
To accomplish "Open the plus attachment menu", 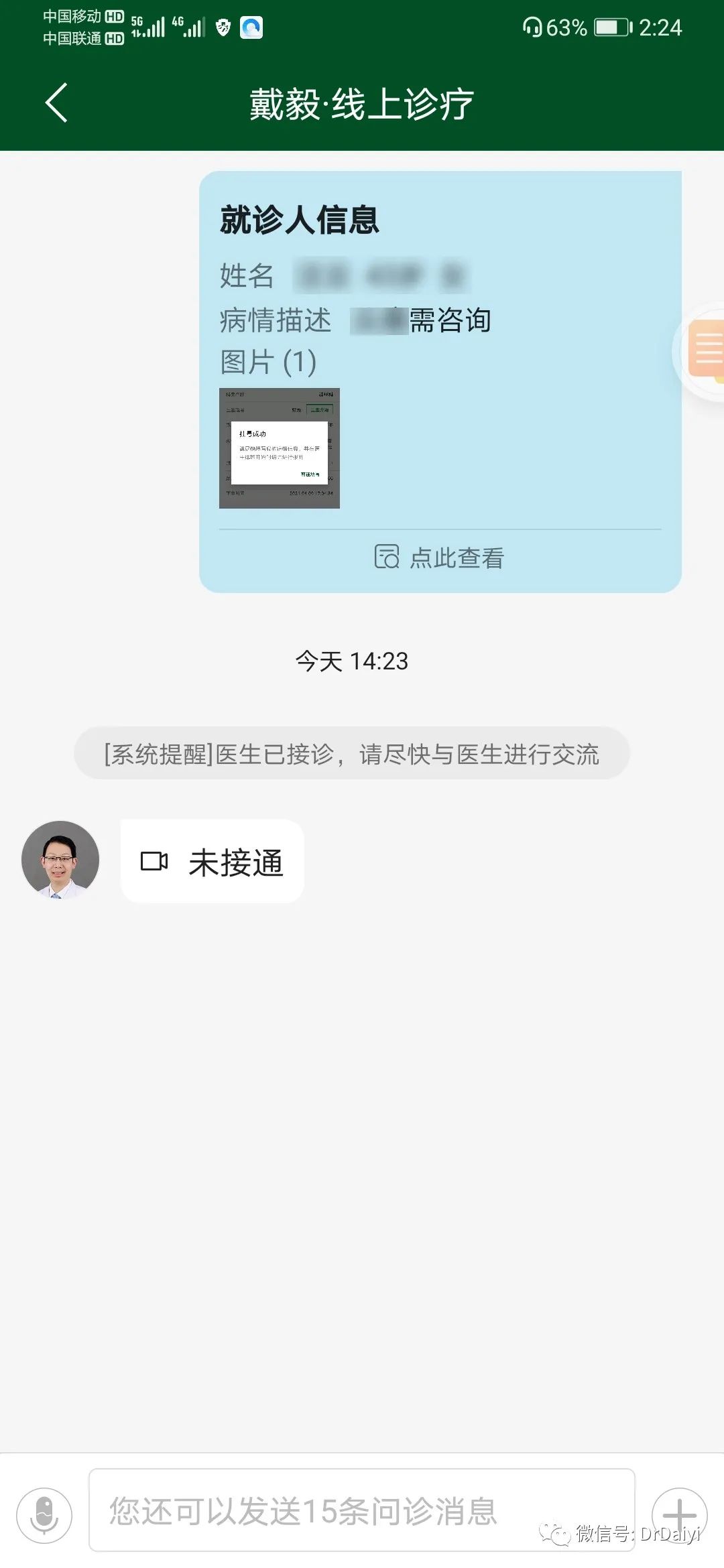I will [x=679, y=1515].
